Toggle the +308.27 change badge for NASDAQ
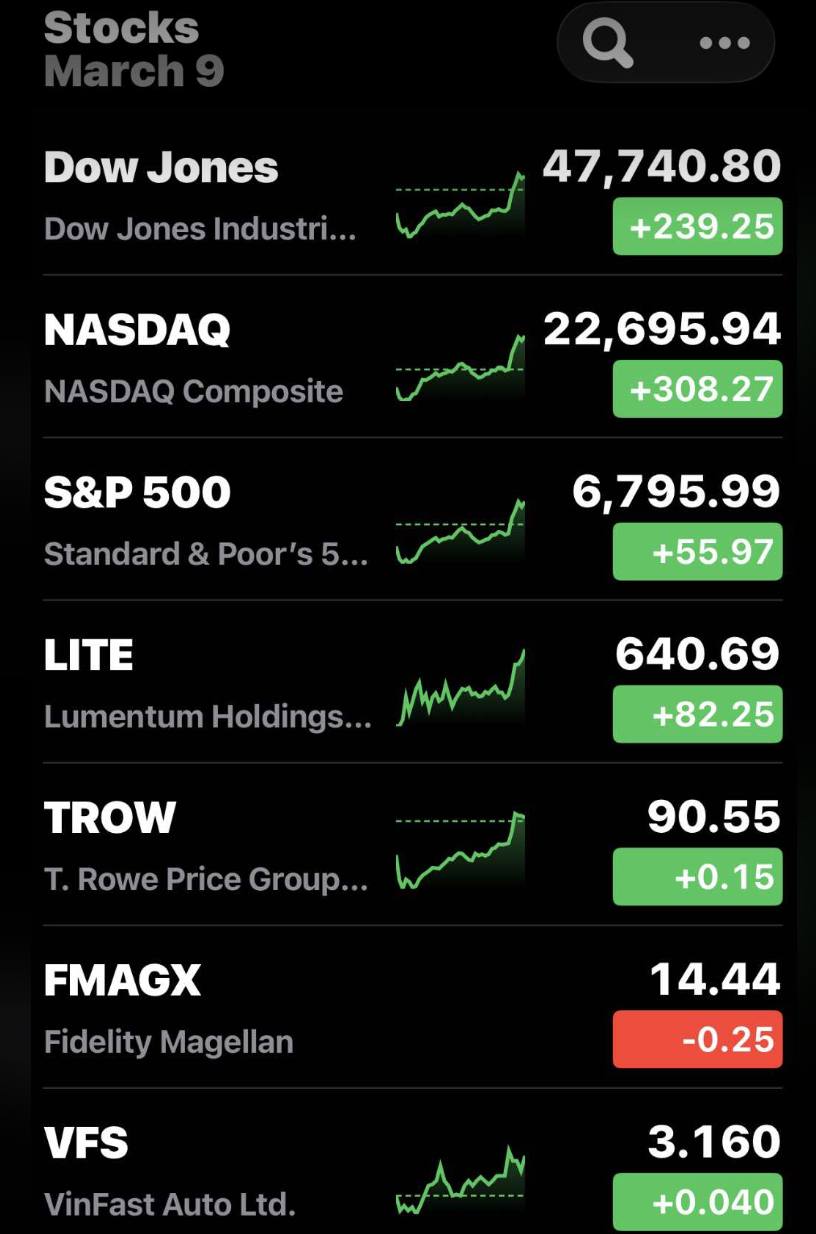Image resolution: width=816 pixels, height=1234 pixels. pyautogui.click(x=697, y=389)
